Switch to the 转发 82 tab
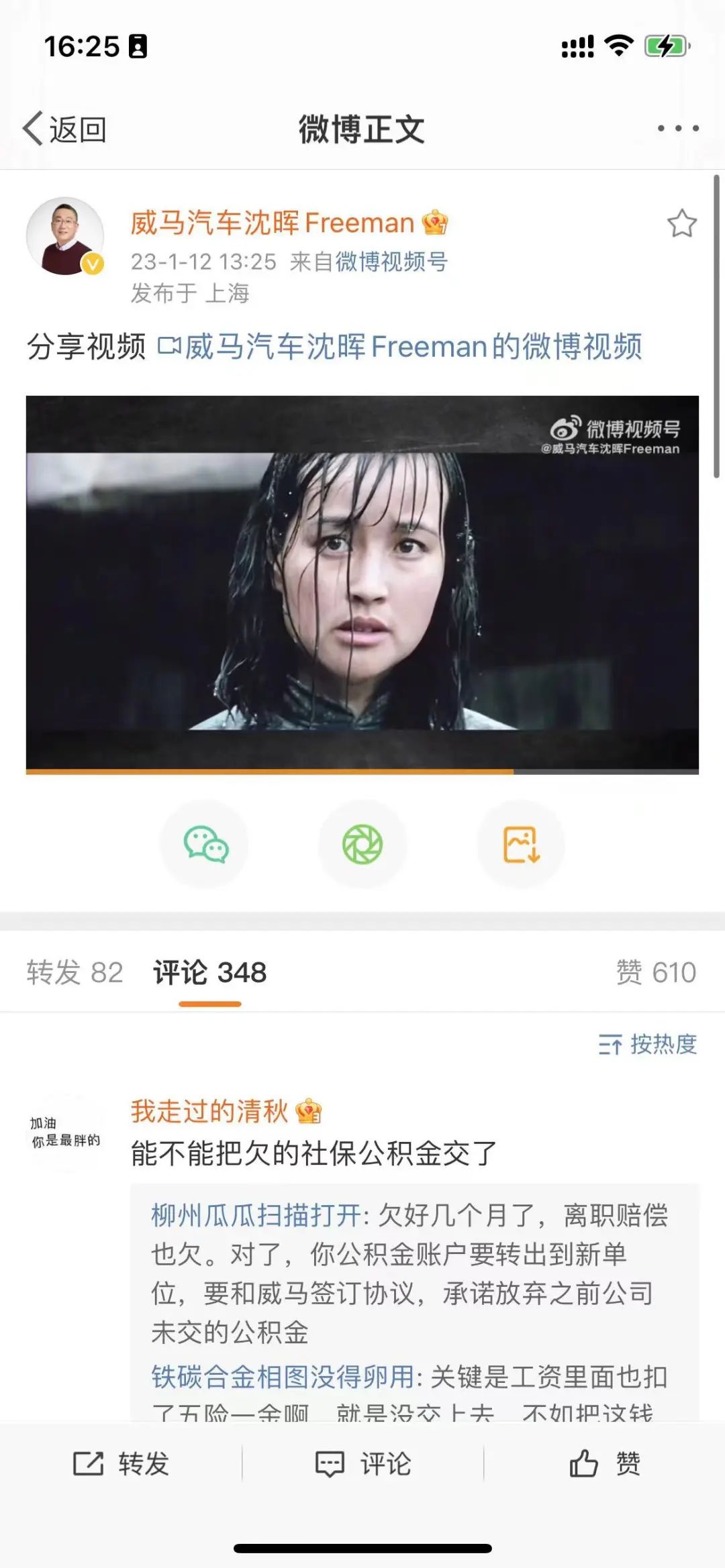 click(75, 972)
